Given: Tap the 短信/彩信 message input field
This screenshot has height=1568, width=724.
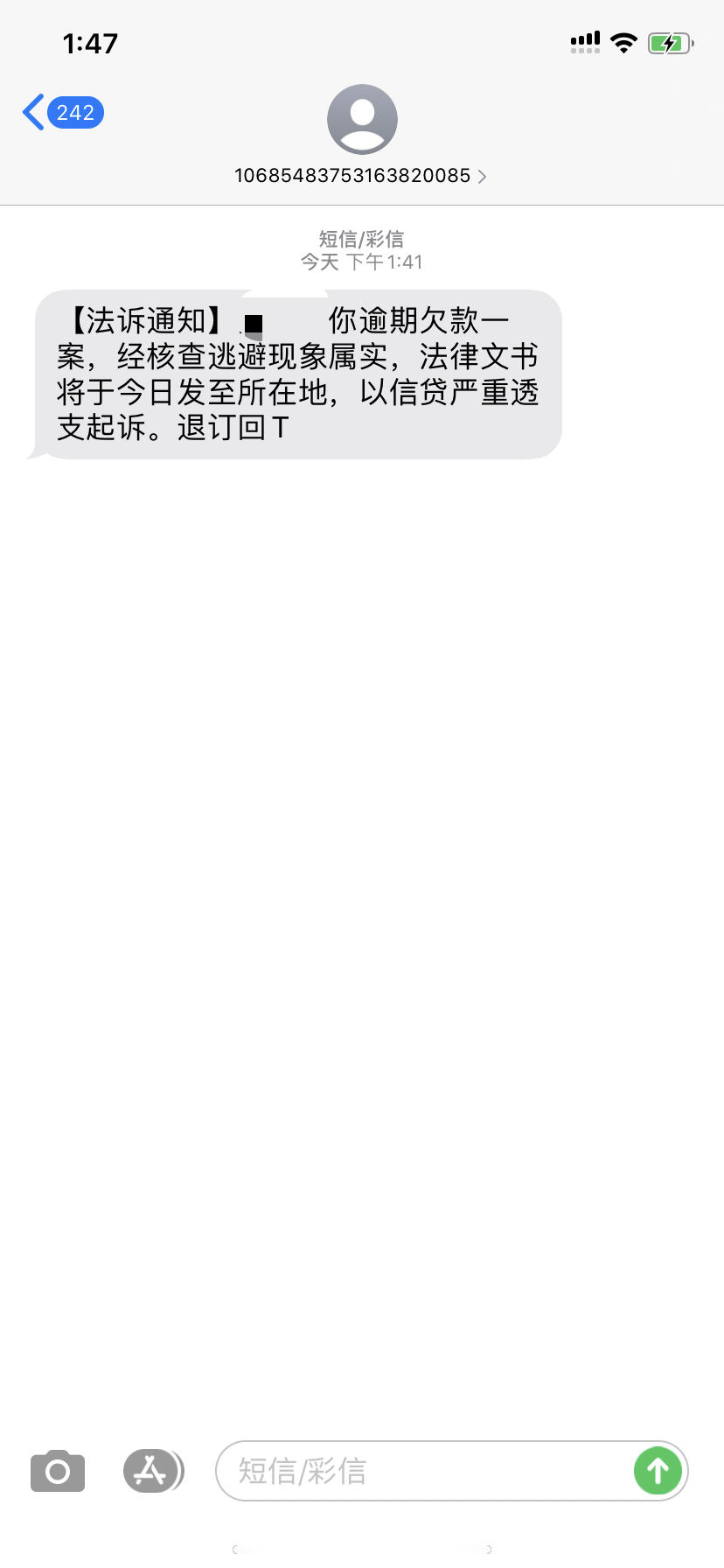Looking at the screenshot, I should [393, 1471].
